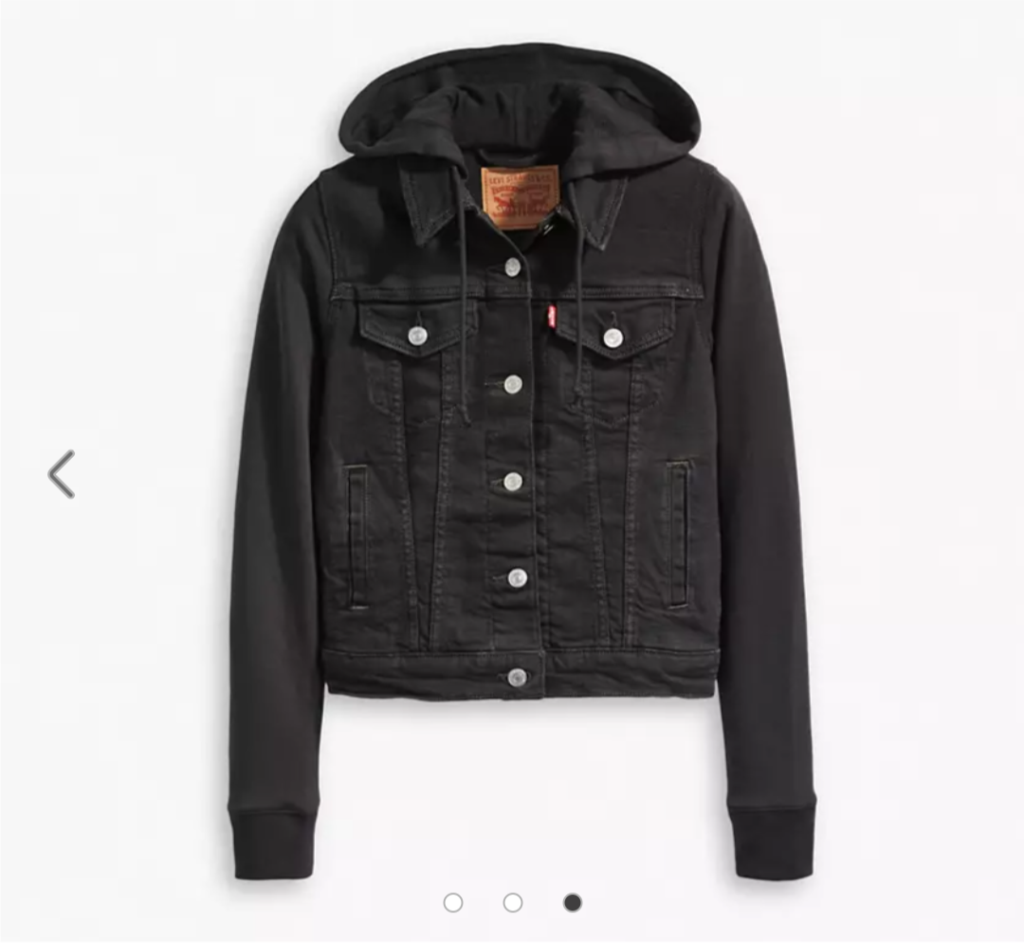Open the black hooded jacket photo
This screenshot has width=1024, height=952.
click(520, 460)
